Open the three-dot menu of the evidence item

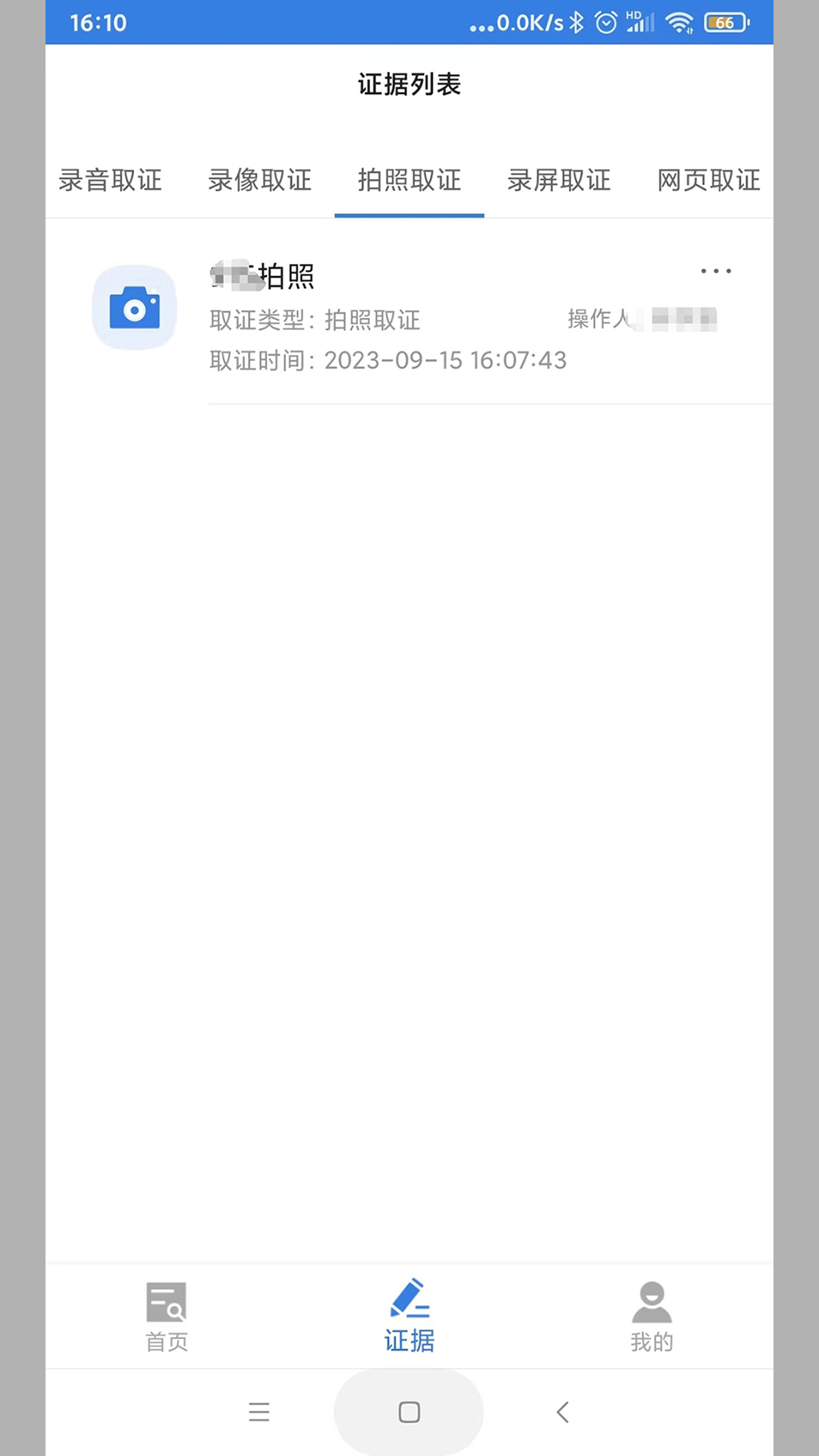click(x=714, y=271)
